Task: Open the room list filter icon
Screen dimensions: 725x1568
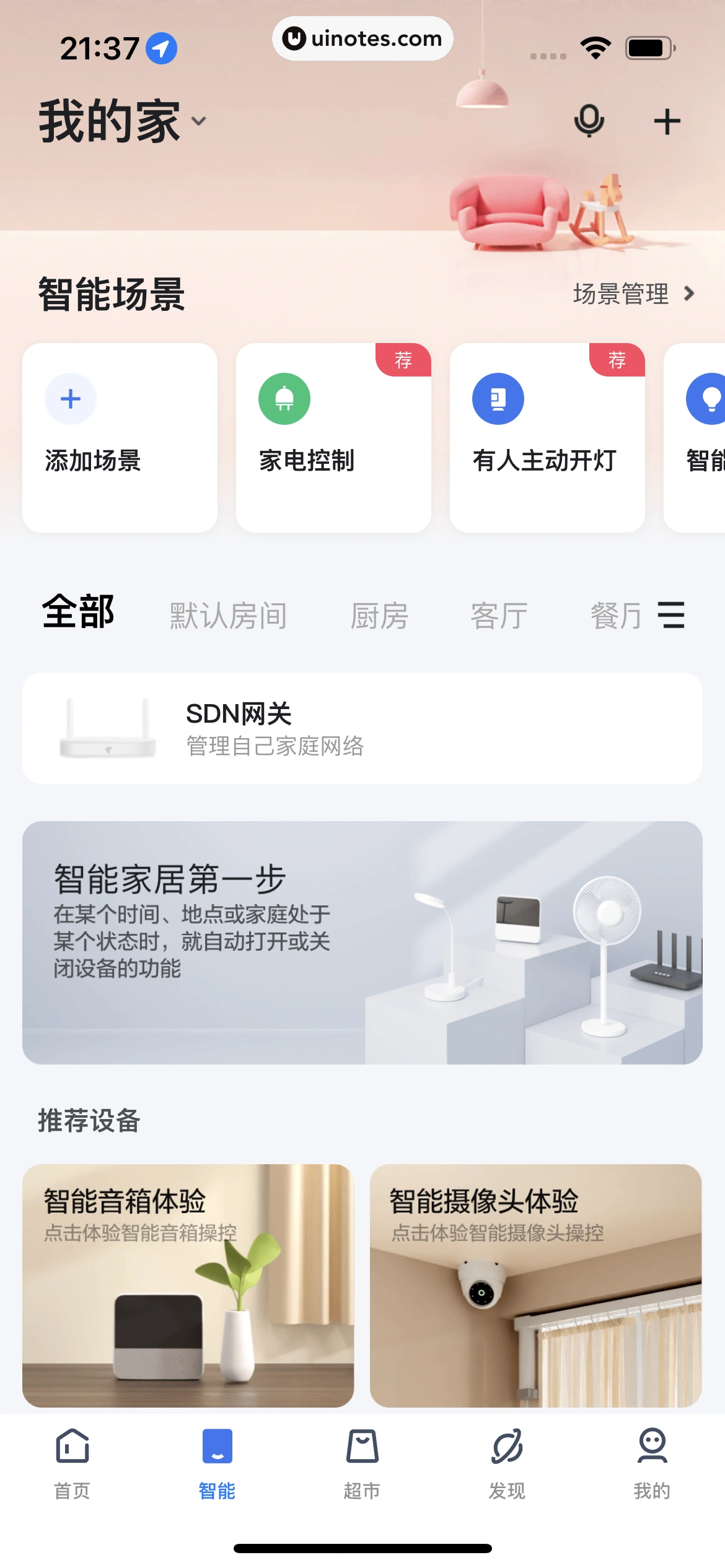Action: [x=672, y=617]
